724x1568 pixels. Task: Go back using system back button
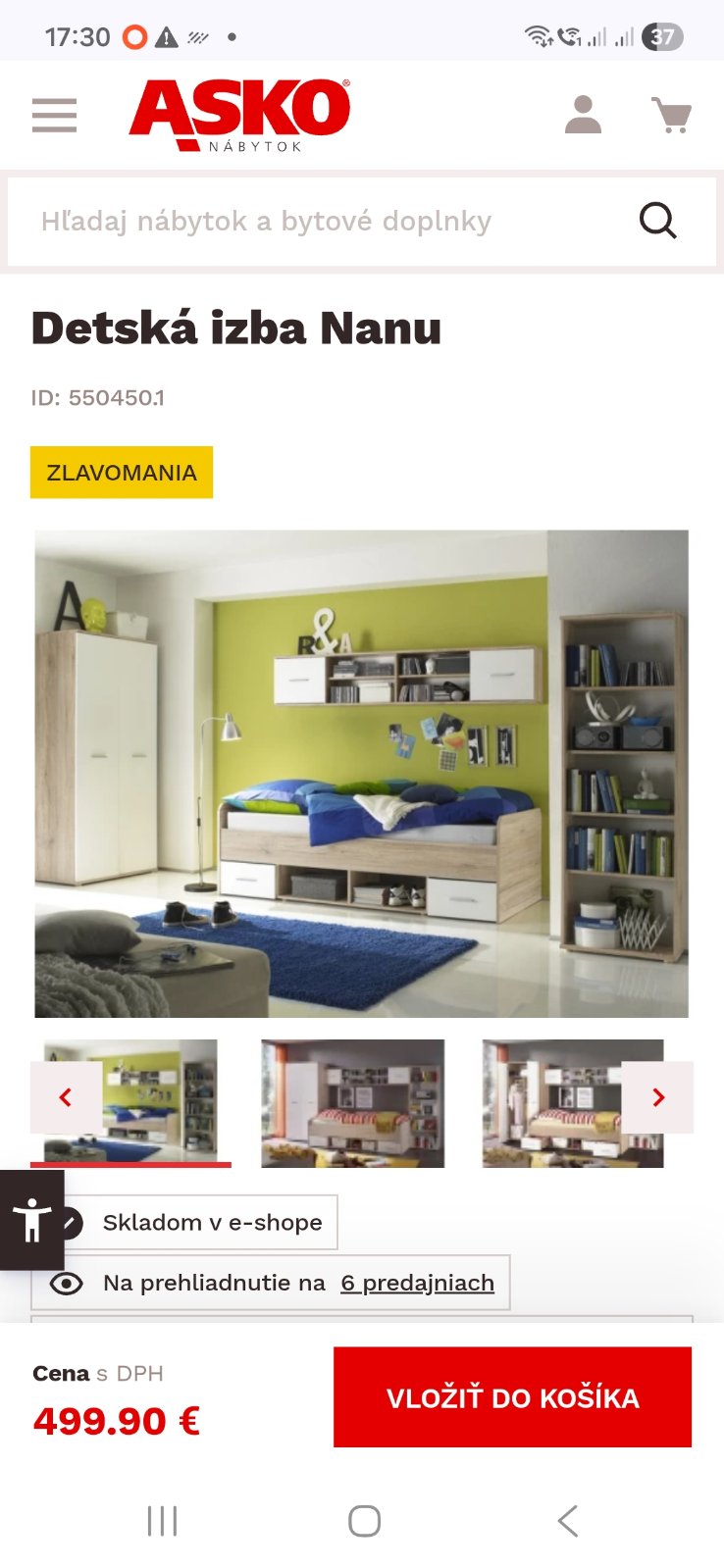coord(567,1521)
